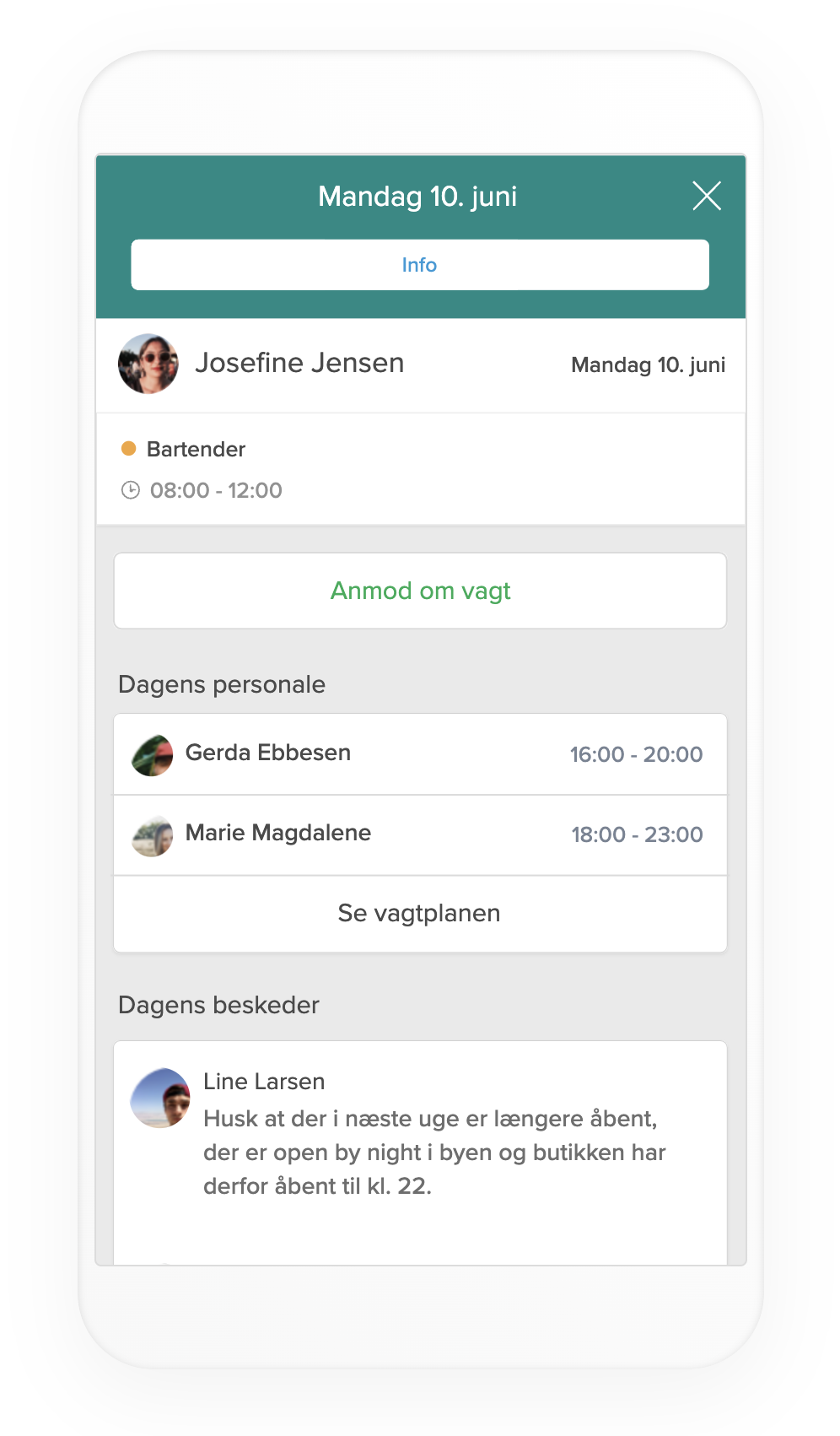Select the Info tab
The height and width of the screenshot is (1436, 840).
(419, 265)
